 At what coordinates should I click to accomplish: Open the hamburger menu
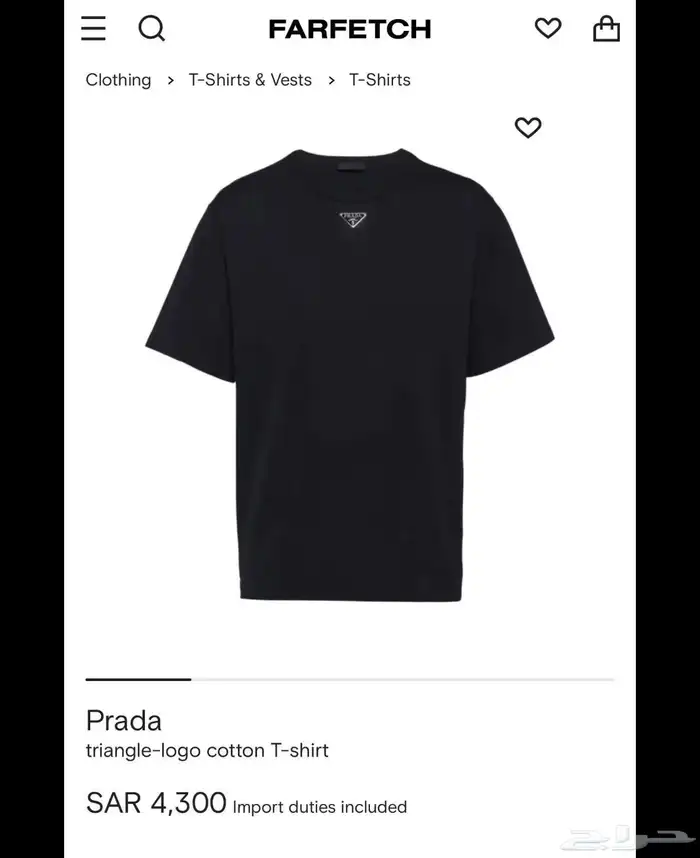coord(93,29)
